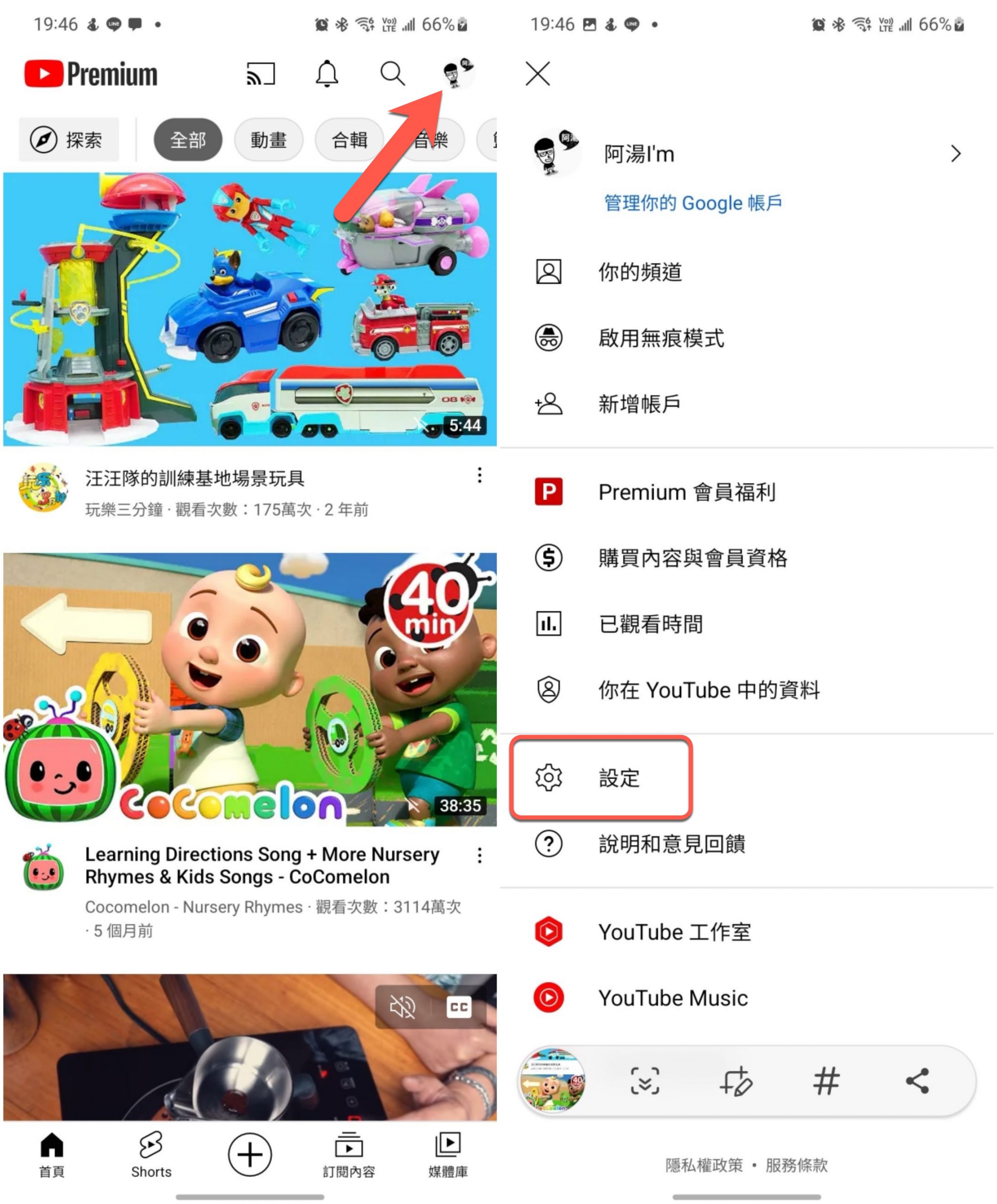
Task: Go to the 媒體庫 tab
Action: click(448, 1155)
